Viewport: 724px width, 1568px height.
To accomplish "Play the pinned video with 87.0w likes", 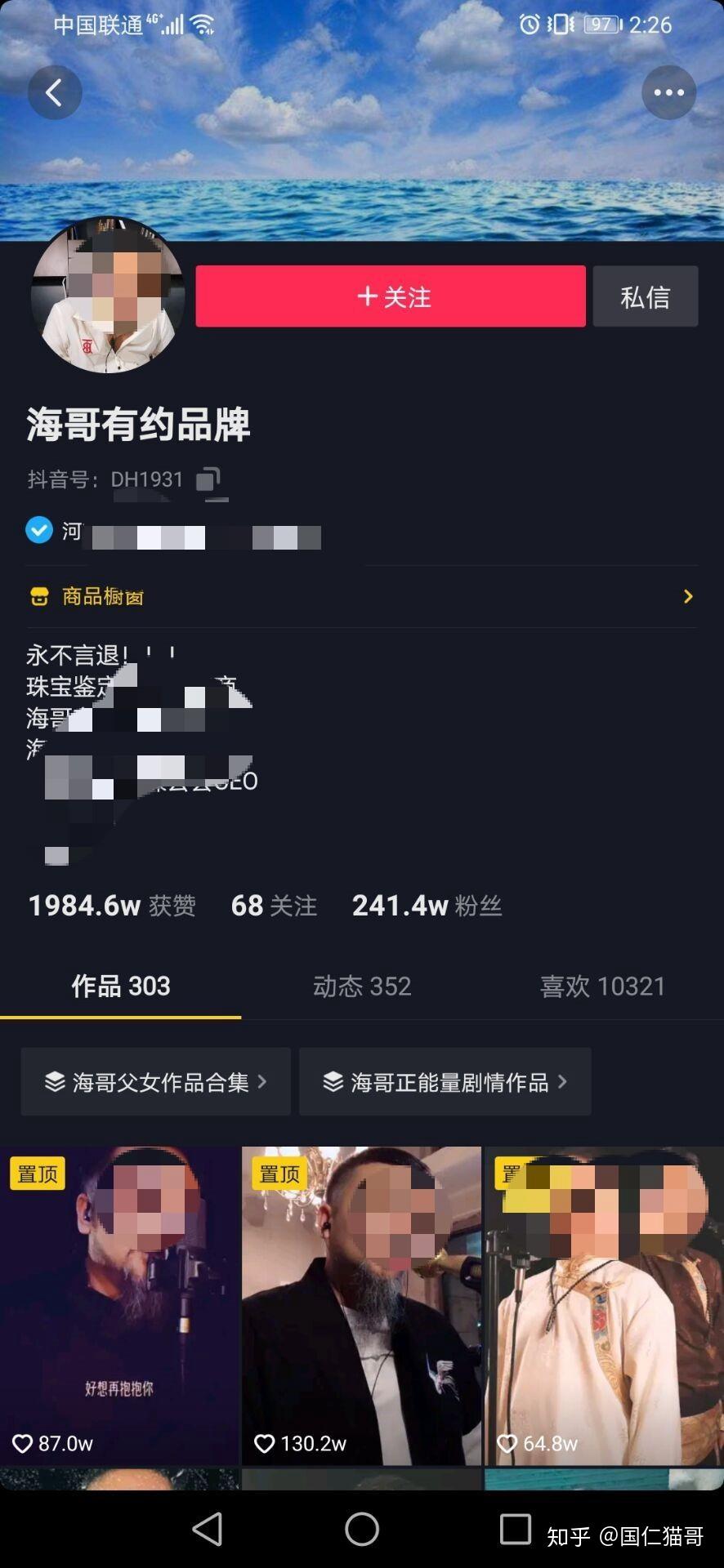I will pyautogui.click(x=119, y=1305).
